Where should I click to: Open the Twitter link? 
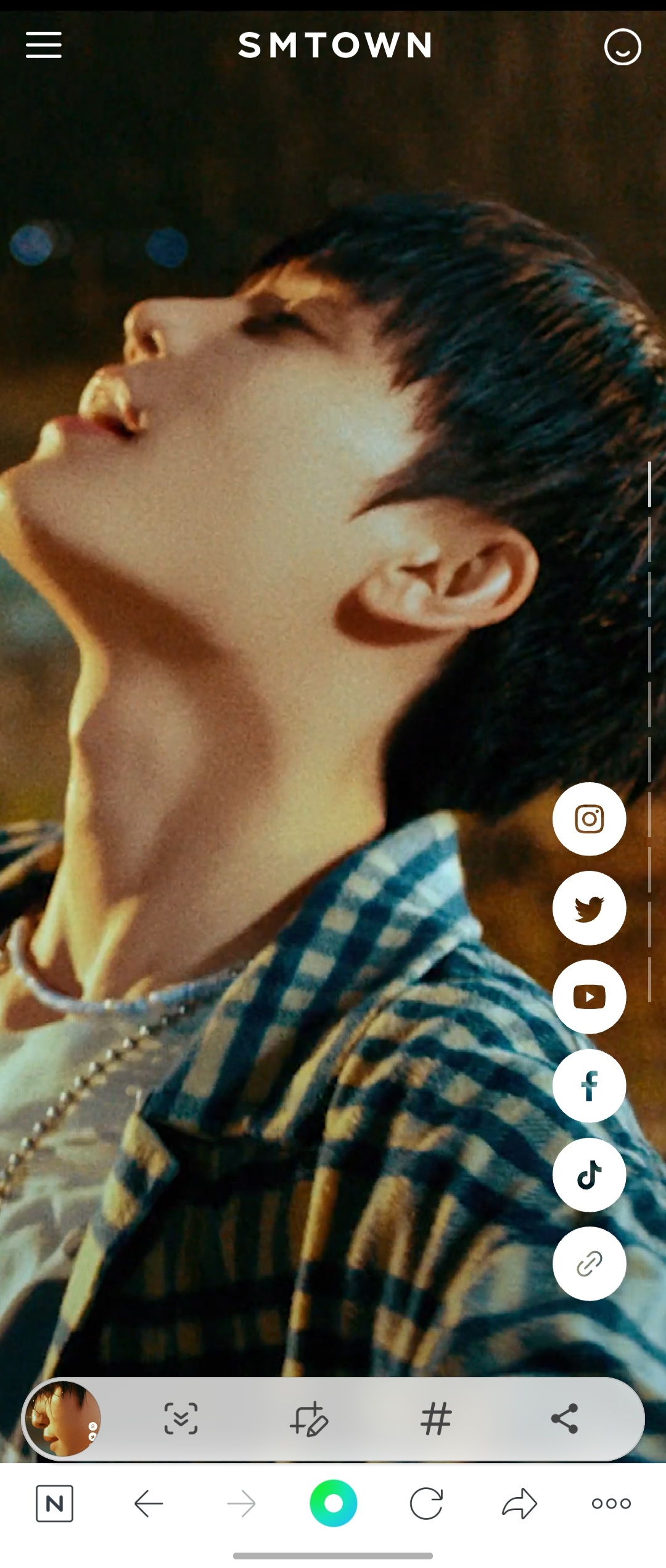589,908
